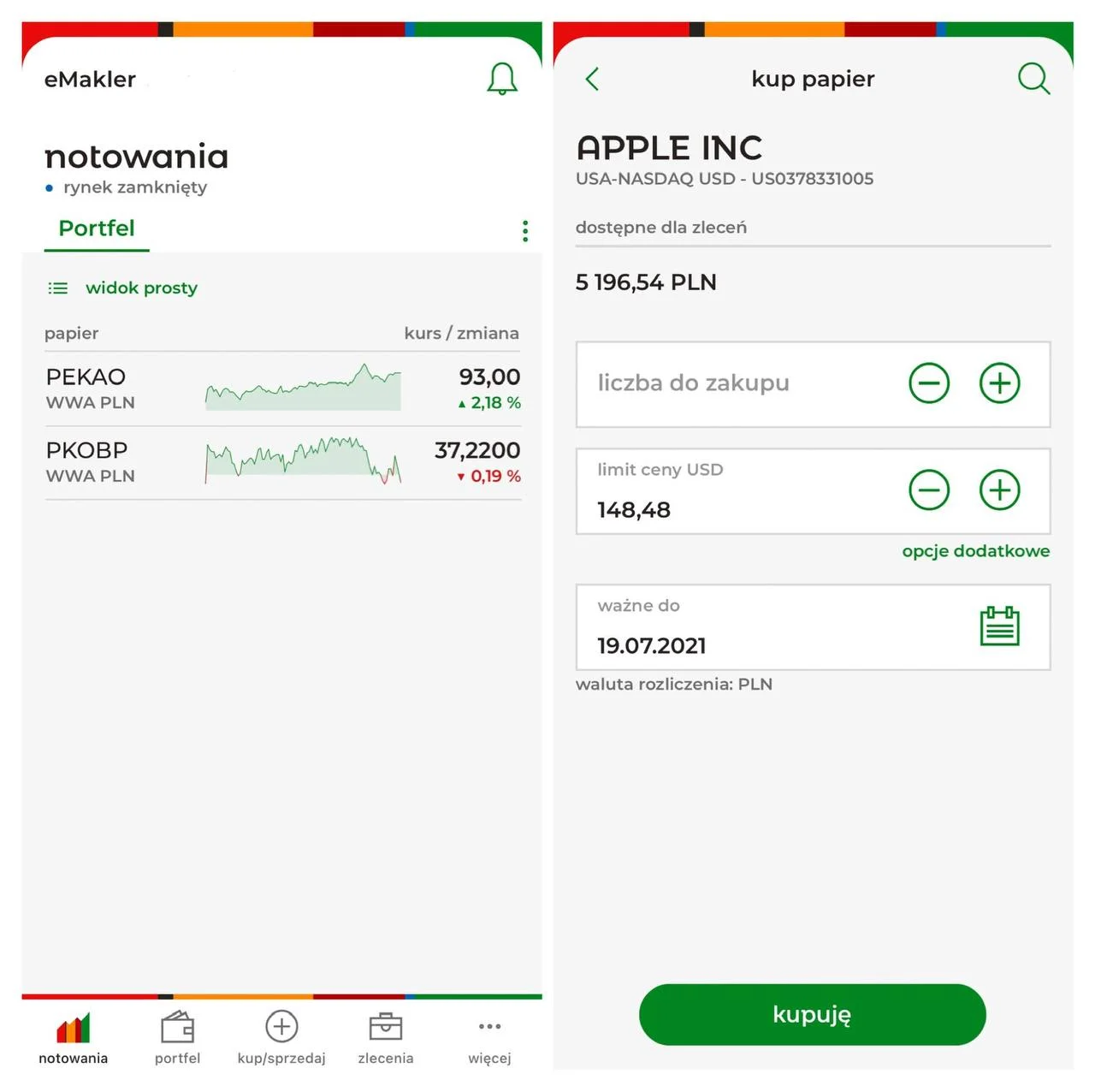Open opcje dodatkowe
The width and height of the screenshot is (1095, 1092).
click(x=975, y=551)
